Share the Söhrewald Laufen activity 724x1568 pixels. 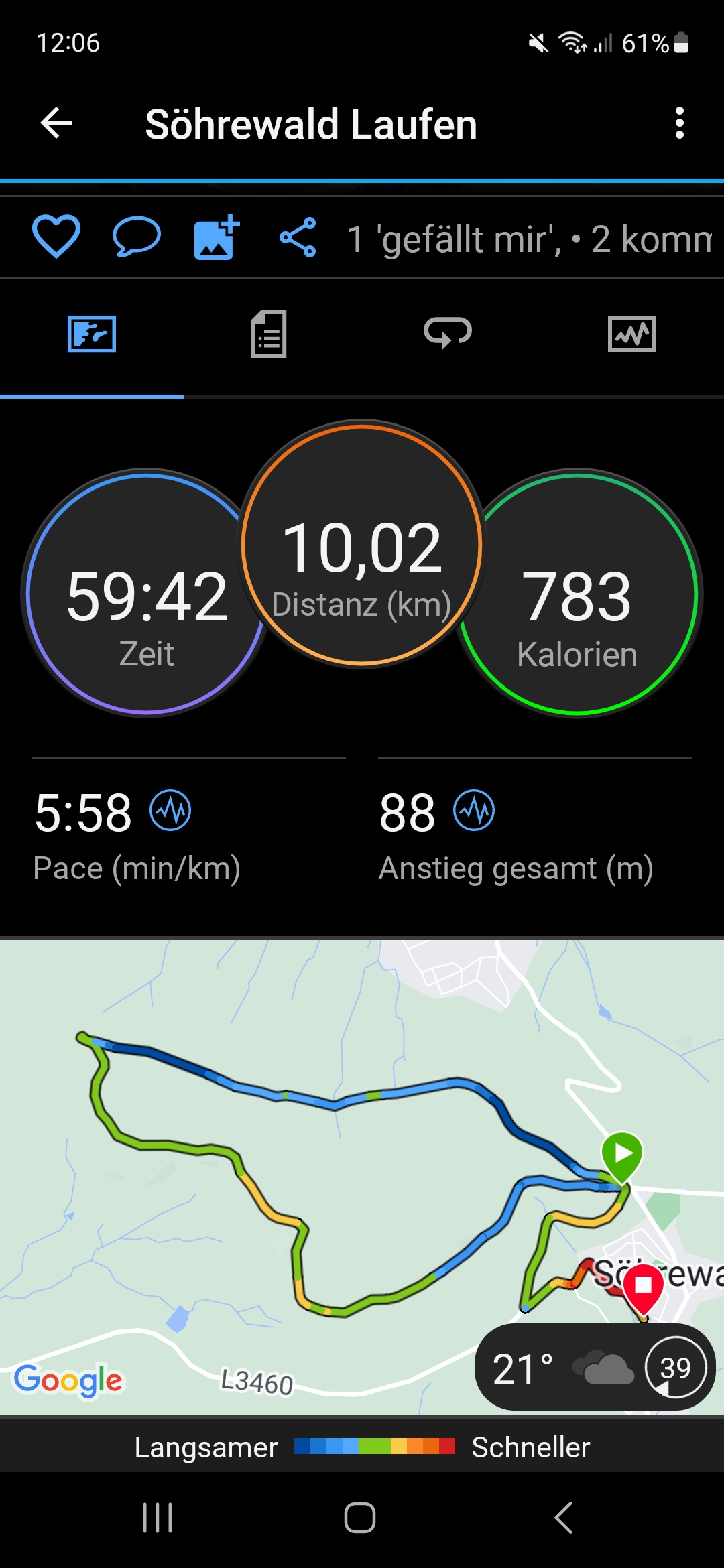click(298, 237)
